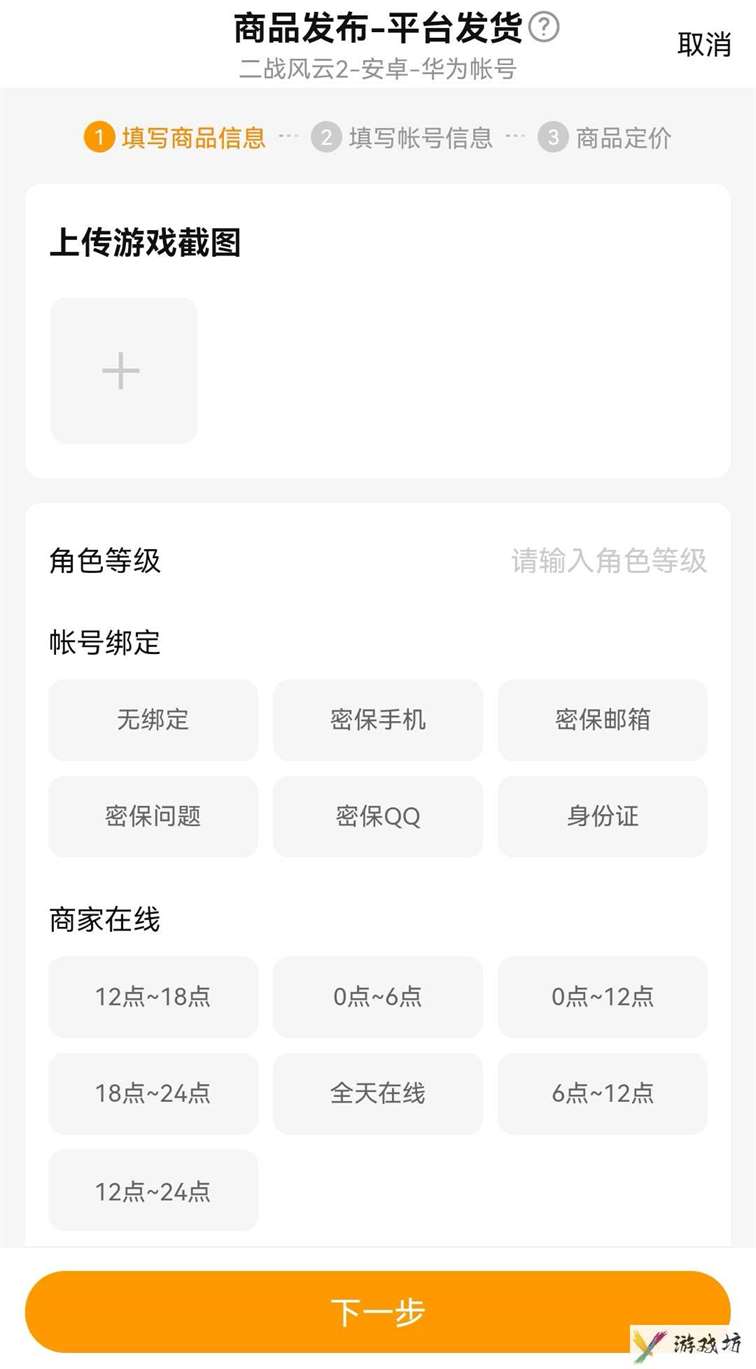The height and width of the screenshot is (1369, 756).
Task: Add a game screenshot with the plus tile
Action: coord(123,371)
